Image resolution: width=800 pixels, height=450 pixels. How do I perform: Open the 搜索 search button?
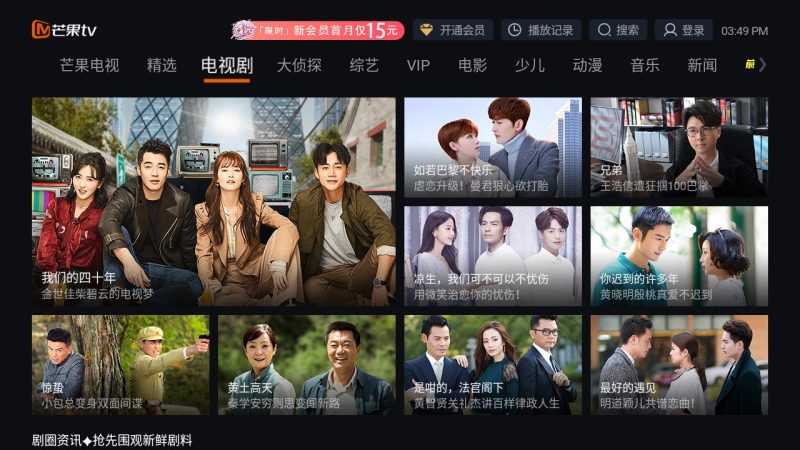click(x=617, y=30)
